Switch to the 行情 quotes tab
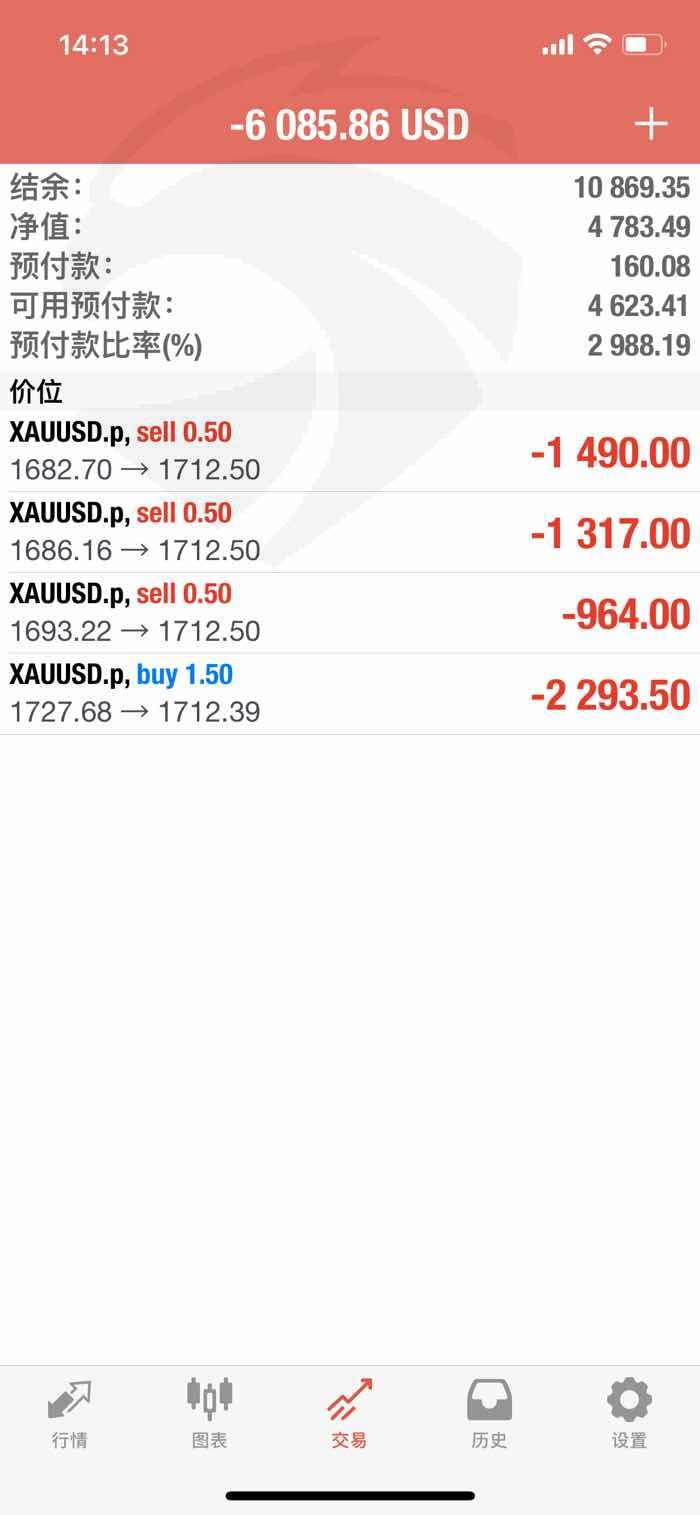Screen dimensions: 700x1515 click(70, 1413)
